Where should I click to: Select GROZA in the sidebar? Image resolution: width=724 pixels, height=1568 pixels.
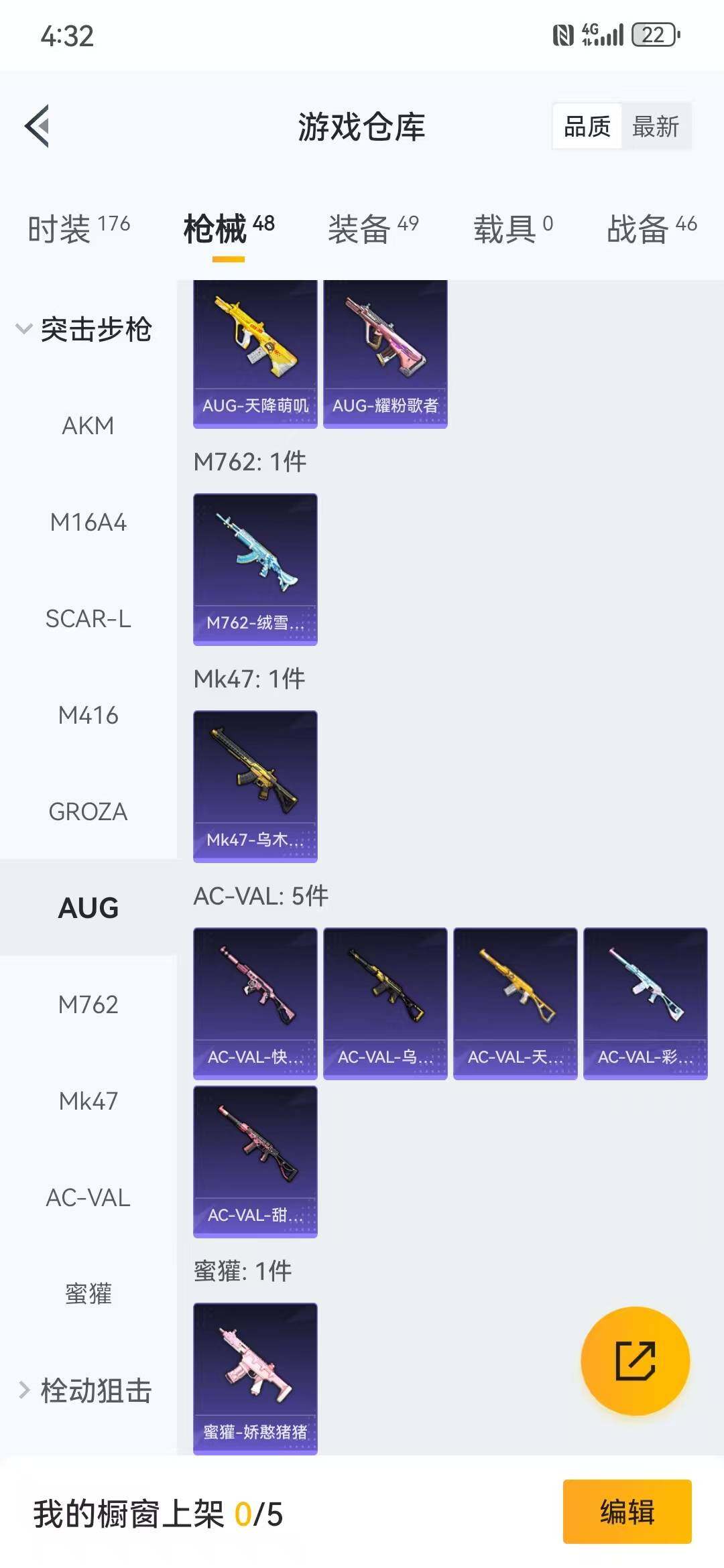coord(88,811)
